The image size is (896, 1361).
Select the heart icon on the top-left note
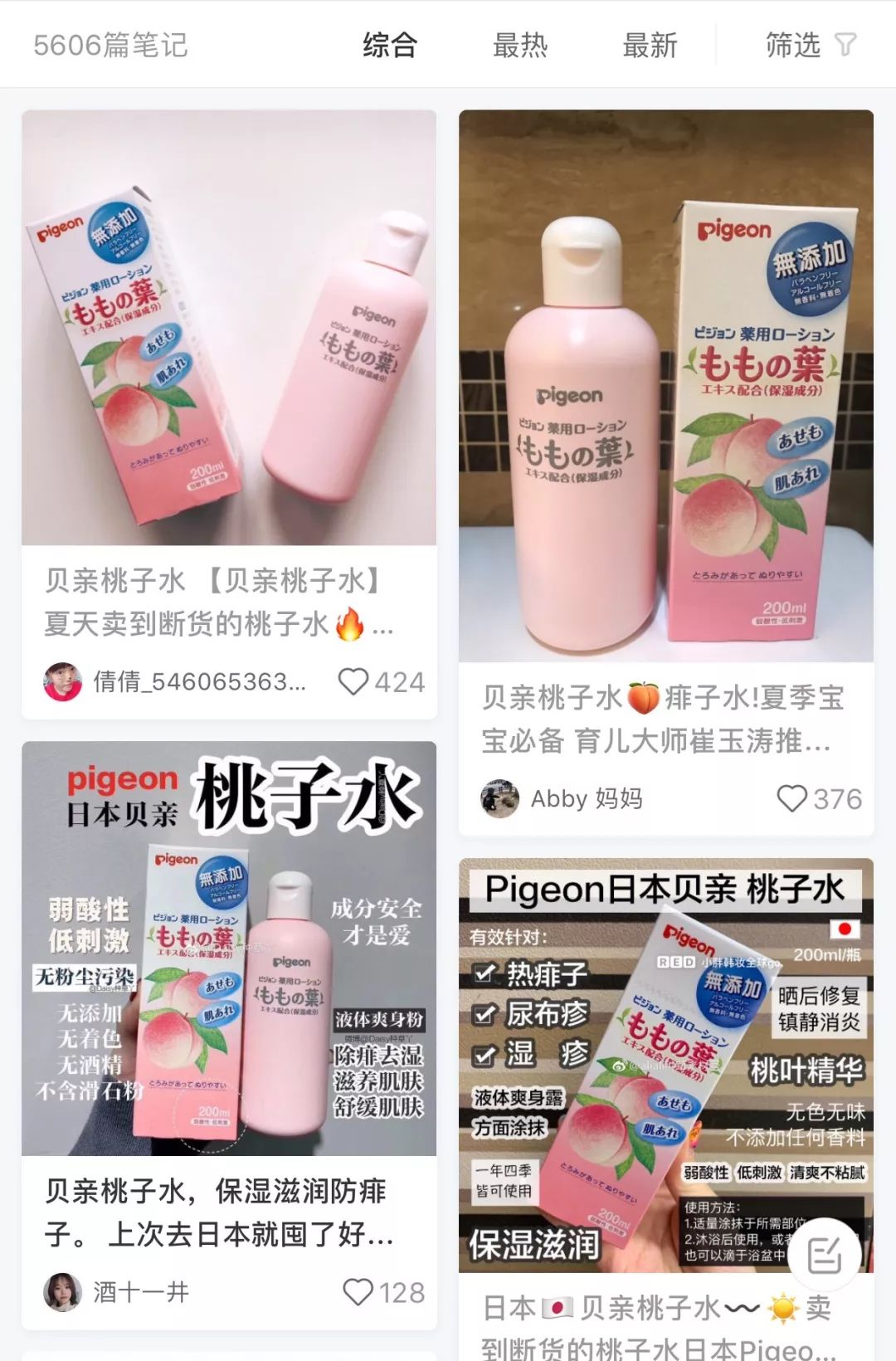coord(354,682)
